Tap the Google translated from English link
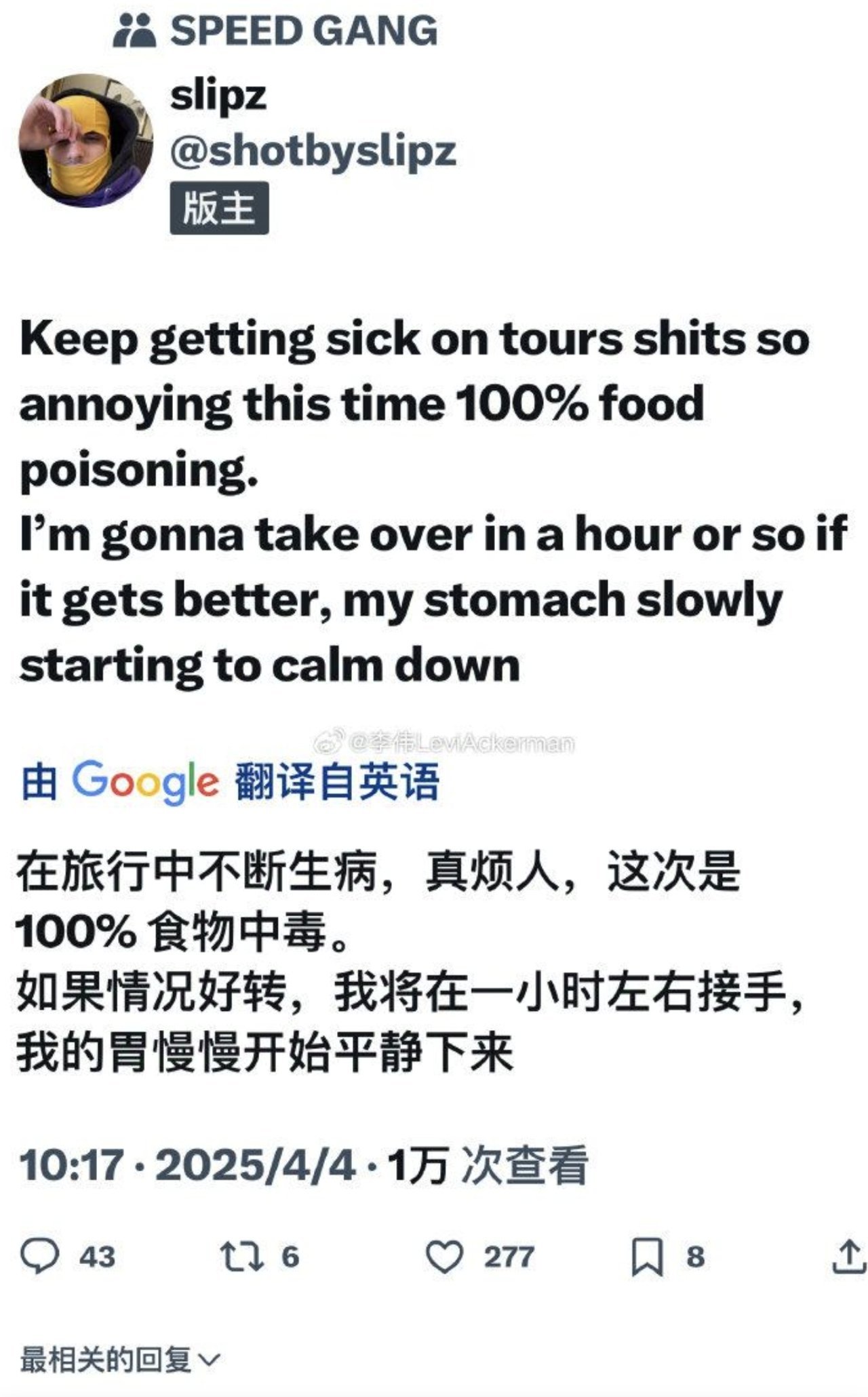The image size is (868, 1397). click(x=231, y=781)
